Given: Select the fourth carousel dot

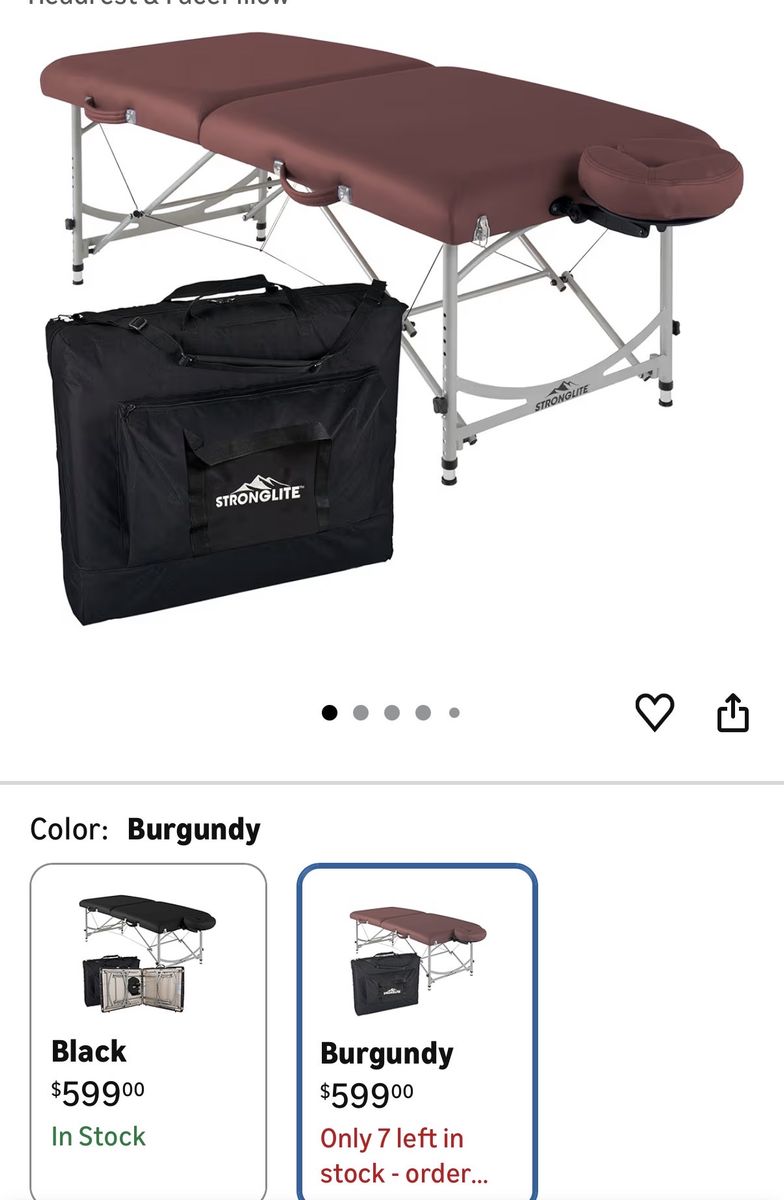Looking at the screenshot, I should 423,713.
